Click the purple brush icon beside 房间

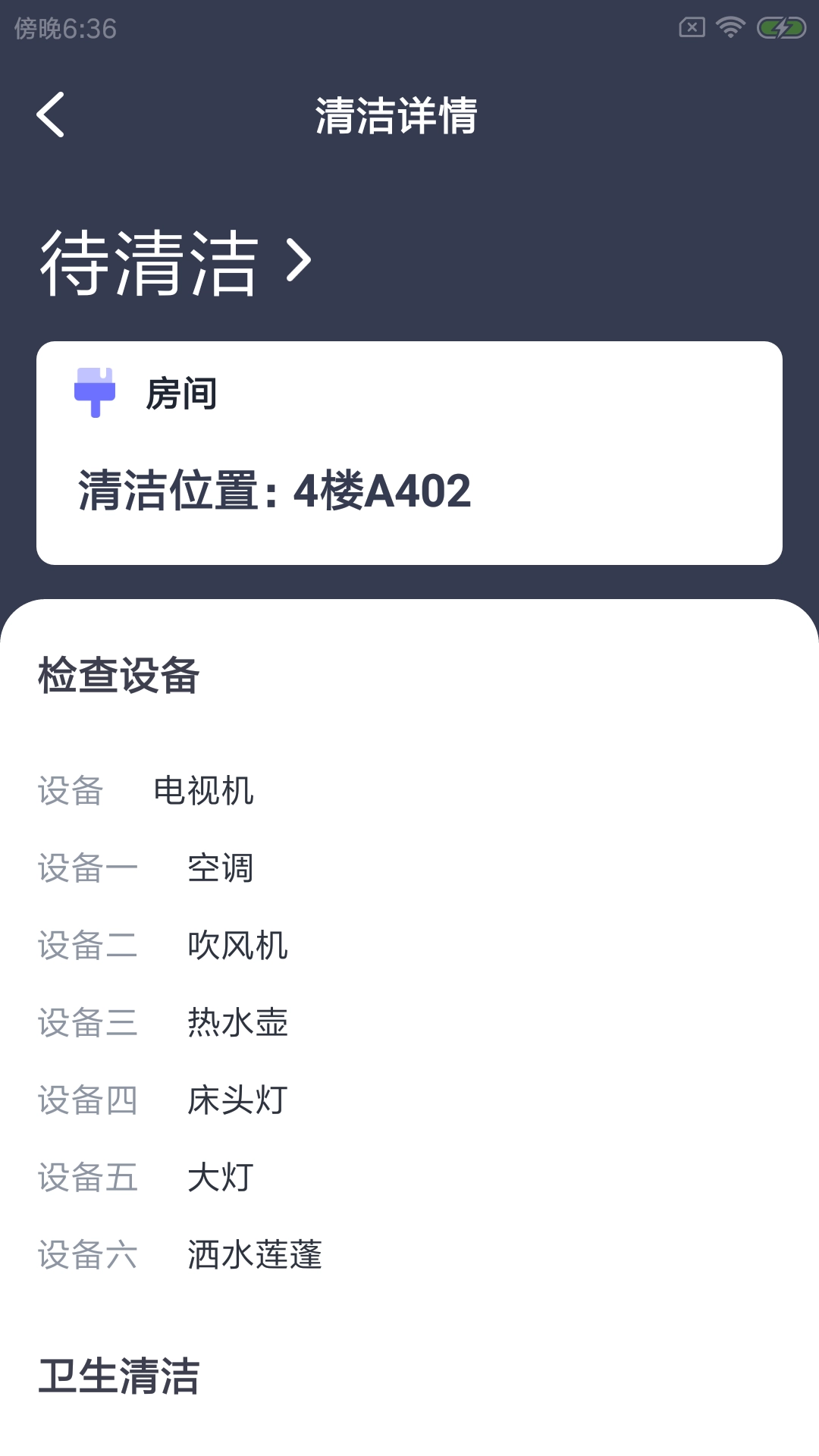coord(95,392)
